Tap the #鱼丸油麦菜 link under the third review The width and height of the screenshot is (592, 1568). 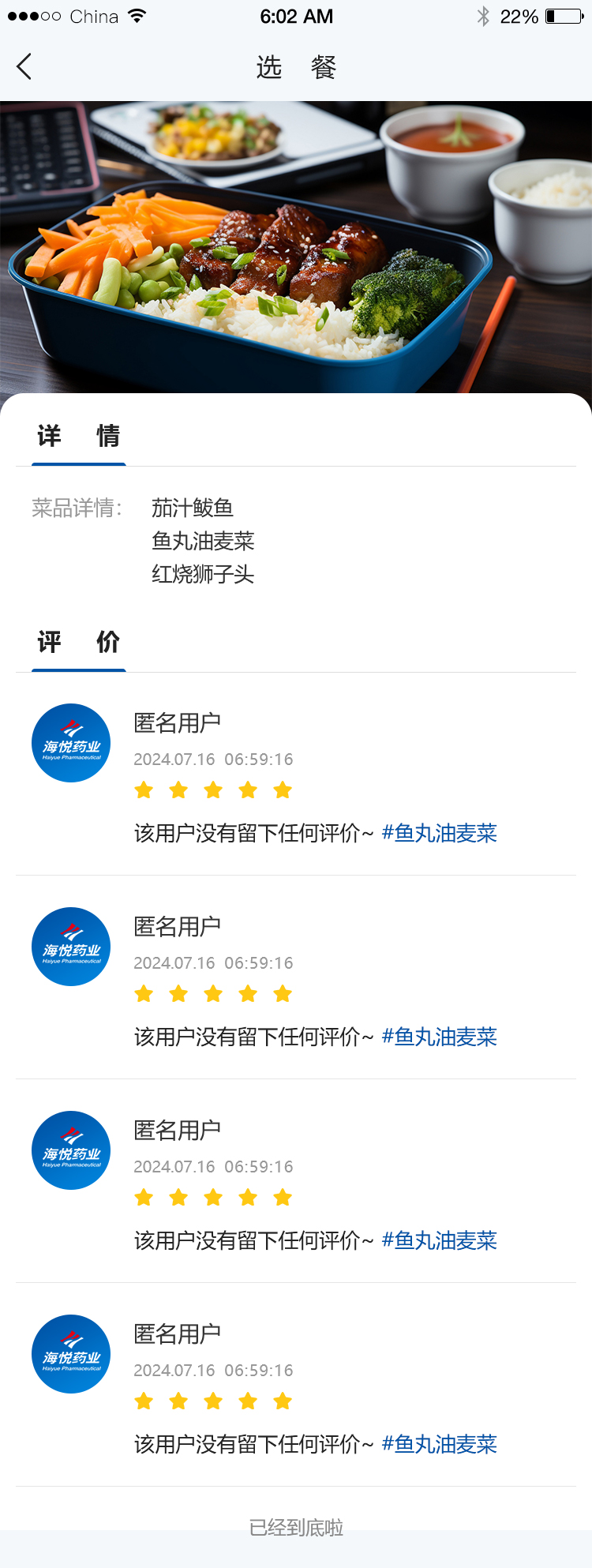(440, 1240)
